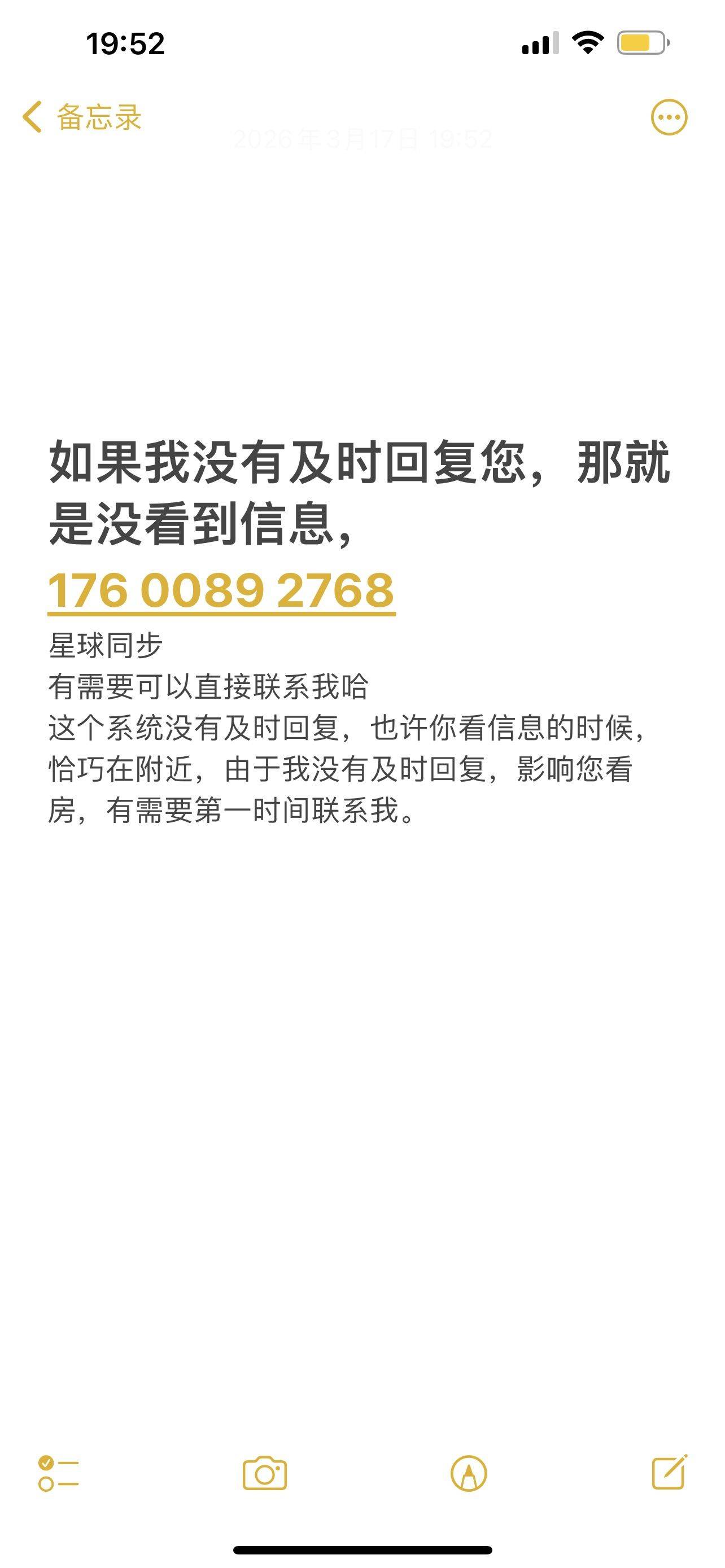Image resolution: width=725 pixels, height=1568 pixels.
Task: Open the camera attachment options
Action: pos(264,1473)
